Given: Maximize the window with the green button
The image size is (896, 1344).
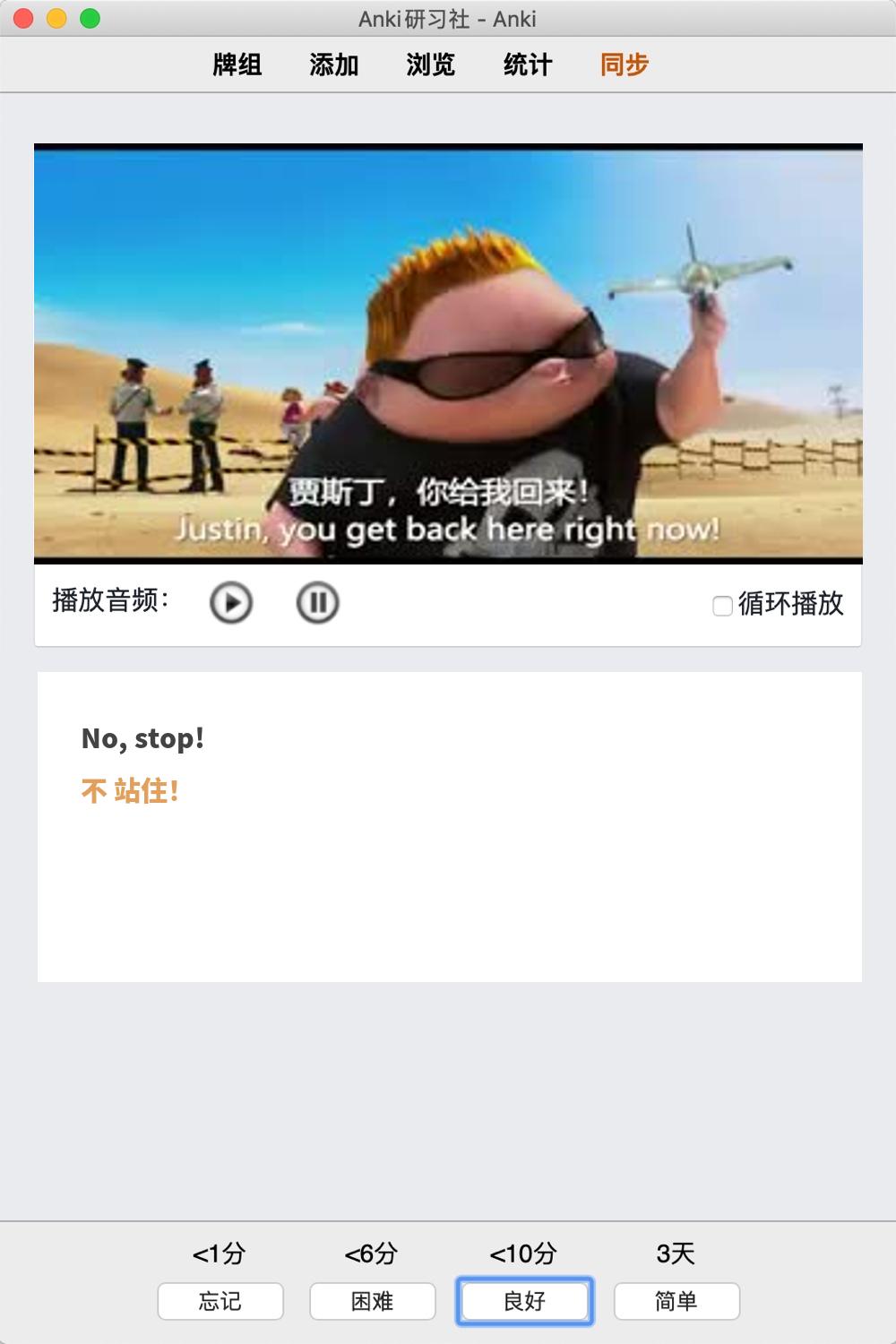Looking at the screenshot, I should [x=90, y=18].
